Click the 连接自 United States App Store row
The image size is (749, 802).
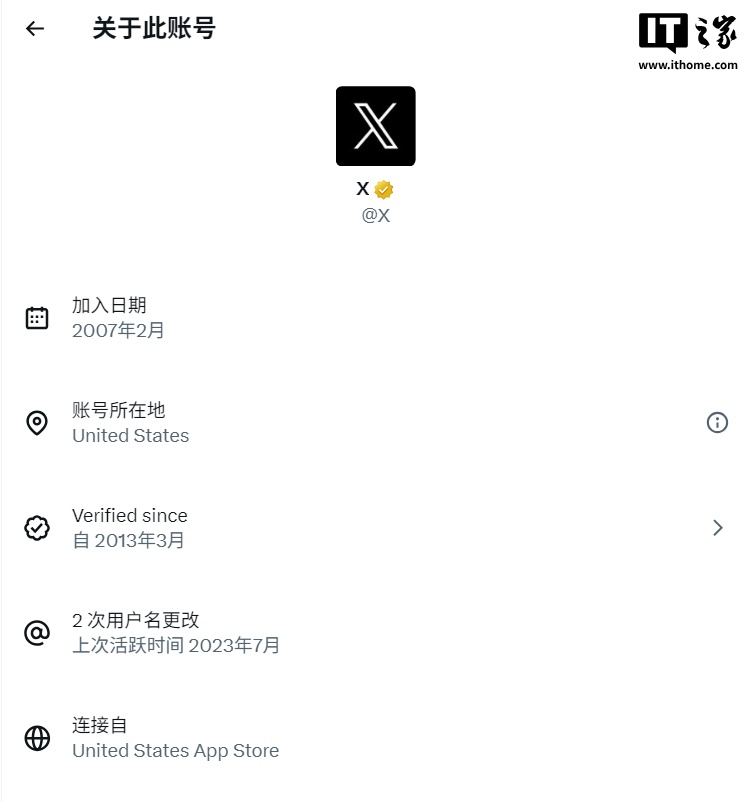(175, 738)
